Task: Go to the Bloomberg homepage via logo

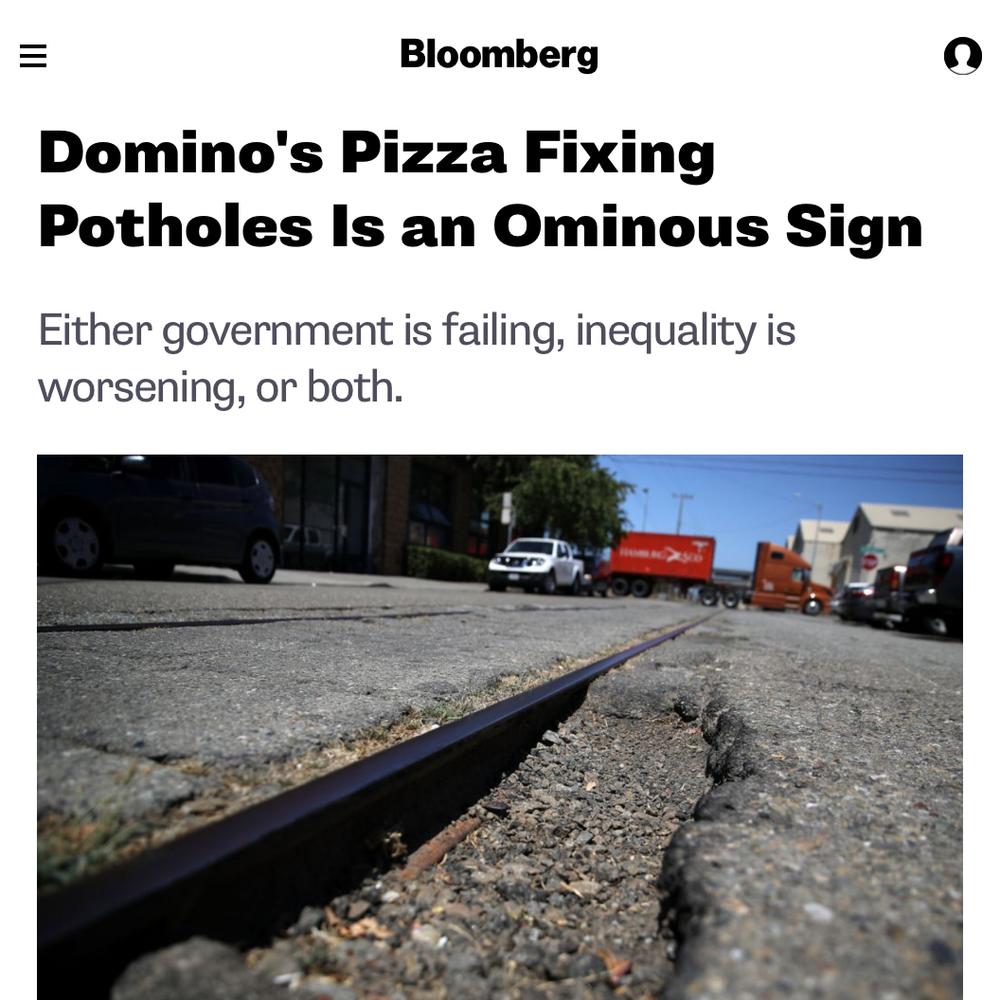Action: (499, 54)
